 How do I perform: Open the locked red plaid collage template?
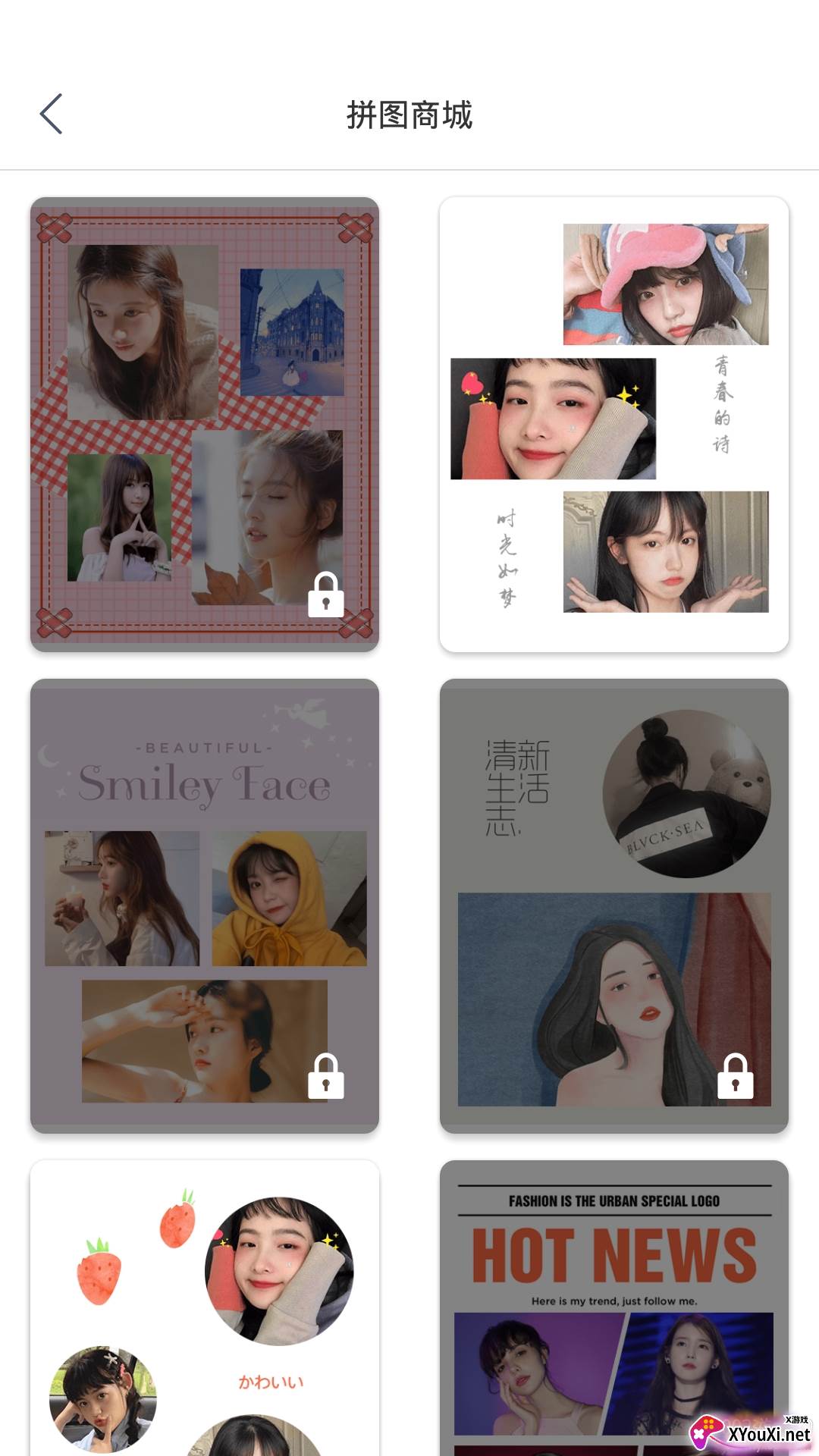click(x=205, y=425)
